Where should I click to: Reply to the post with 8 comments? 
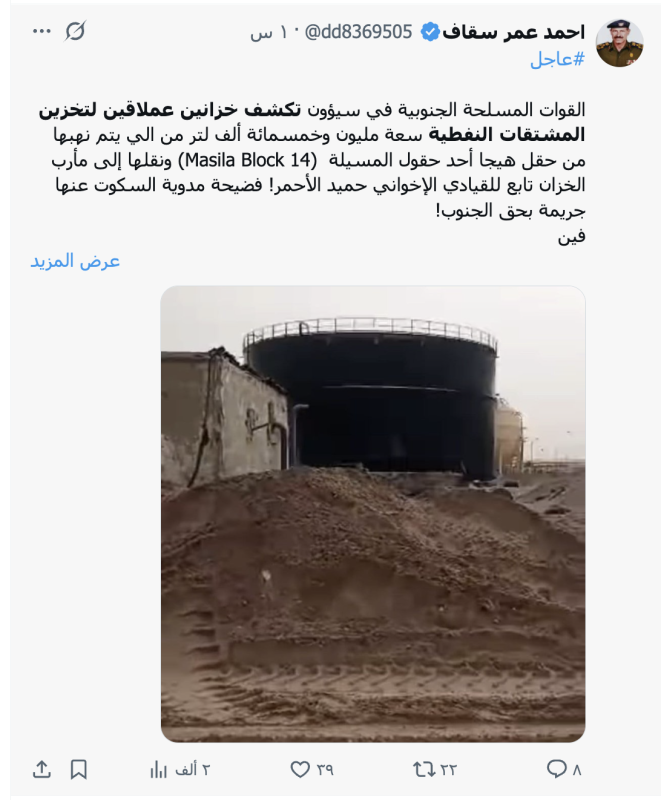pos(558,769)
